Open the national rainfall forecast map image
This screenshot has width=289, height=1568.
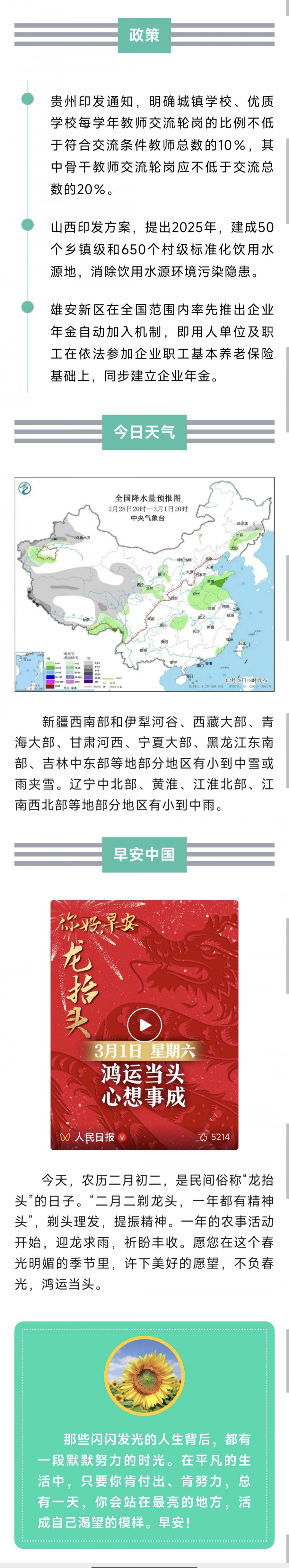pyautogui.click(x=144, y=584)
